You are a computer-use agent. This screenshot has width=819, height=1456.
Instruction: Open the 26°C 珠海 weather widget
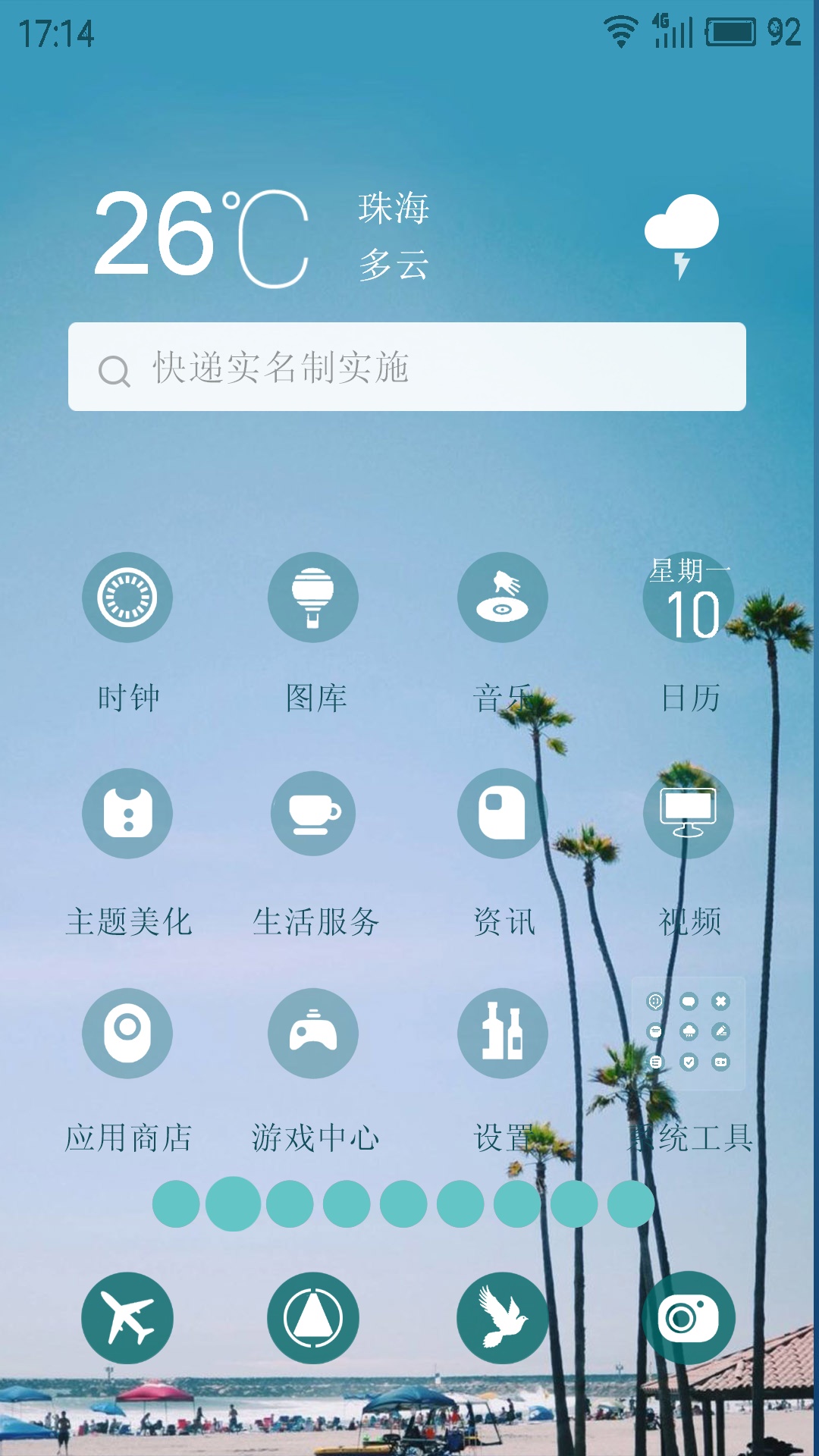(x=407, y=237)
